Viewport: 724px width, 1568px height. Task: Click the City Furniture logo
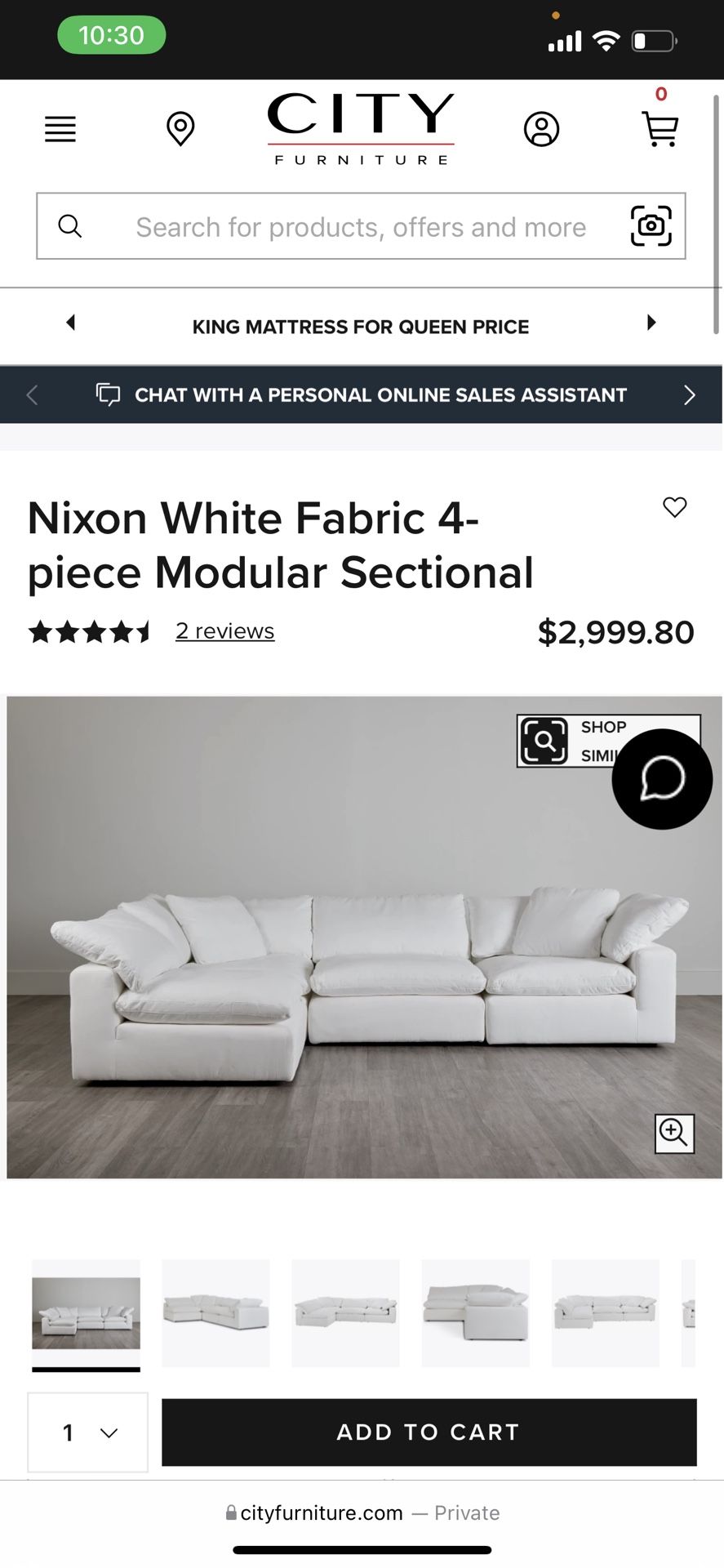360,128
